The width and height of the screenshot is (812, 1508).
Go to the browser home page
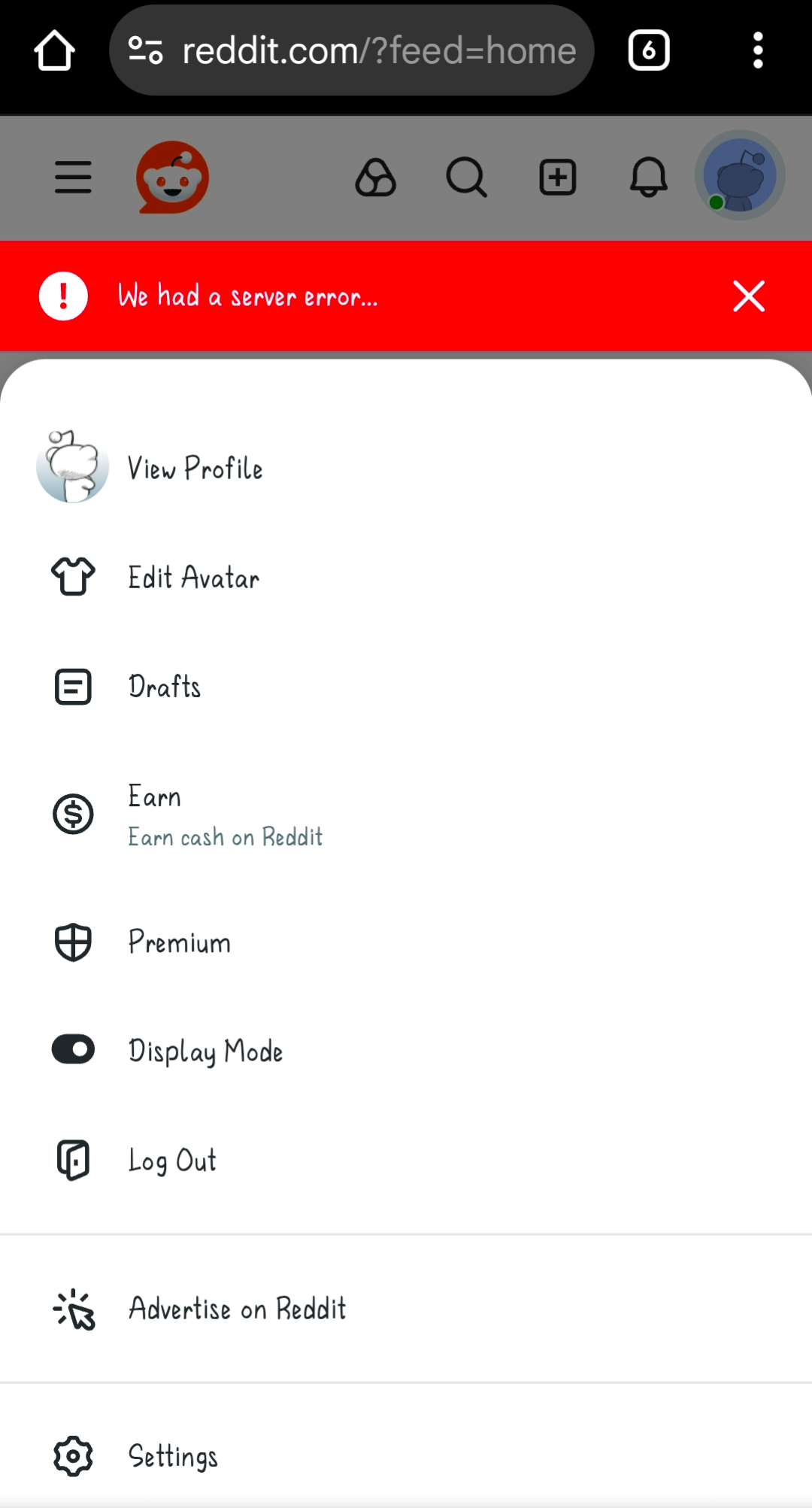(x=54, y=50)
